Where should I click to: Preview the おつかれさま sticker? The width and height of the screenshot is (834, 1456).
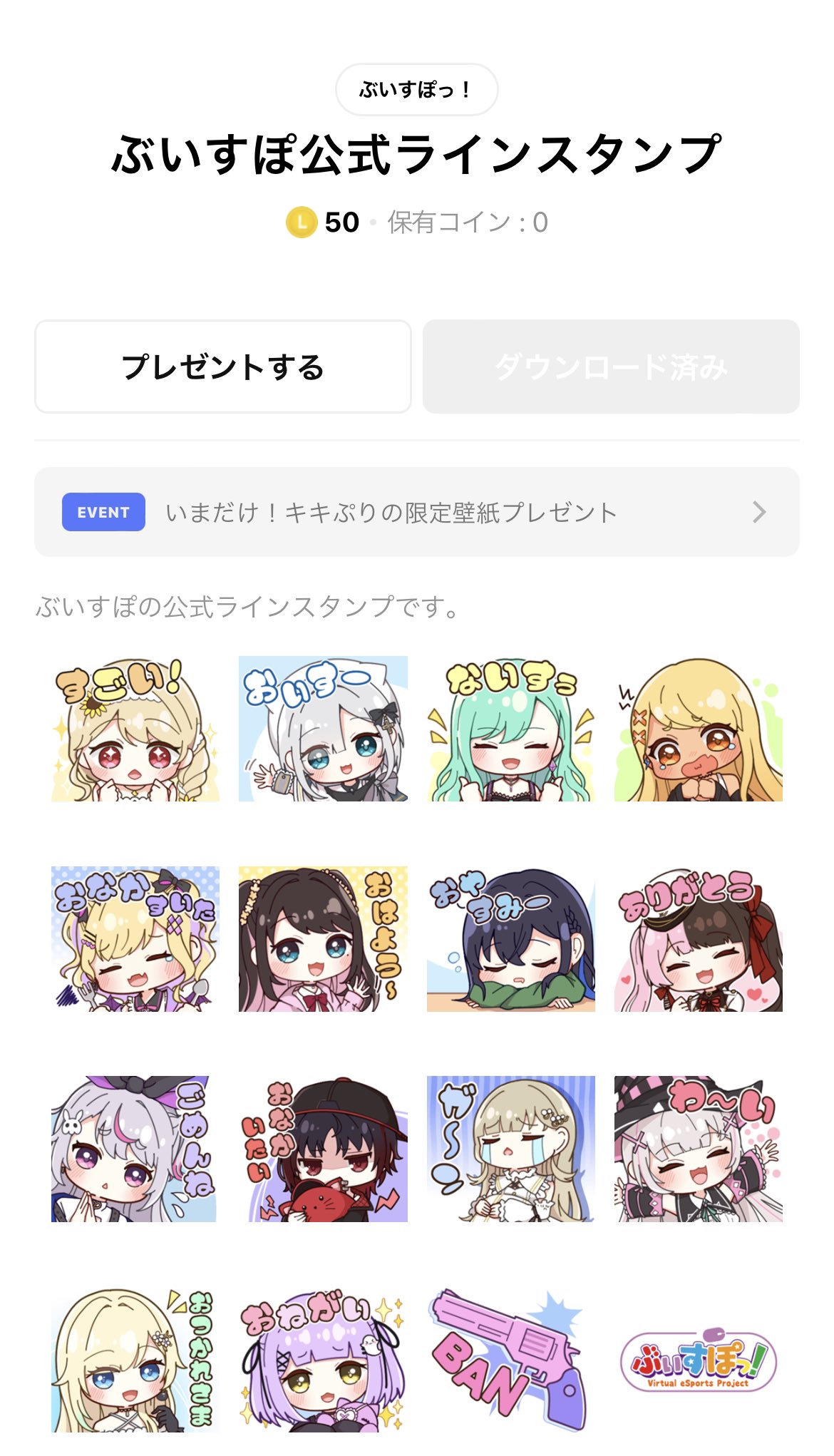135,1359
